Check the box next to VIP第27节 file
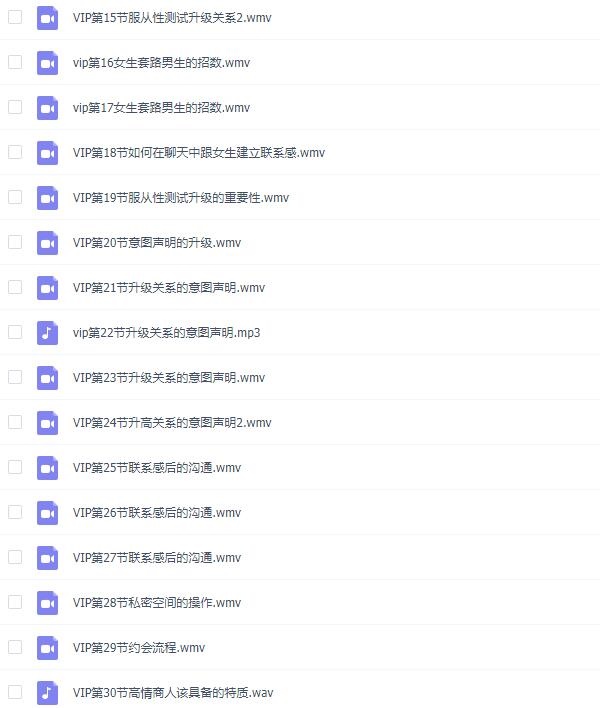Image resolution: width=600 pixels, height=708 pixels. coord(15,557)
